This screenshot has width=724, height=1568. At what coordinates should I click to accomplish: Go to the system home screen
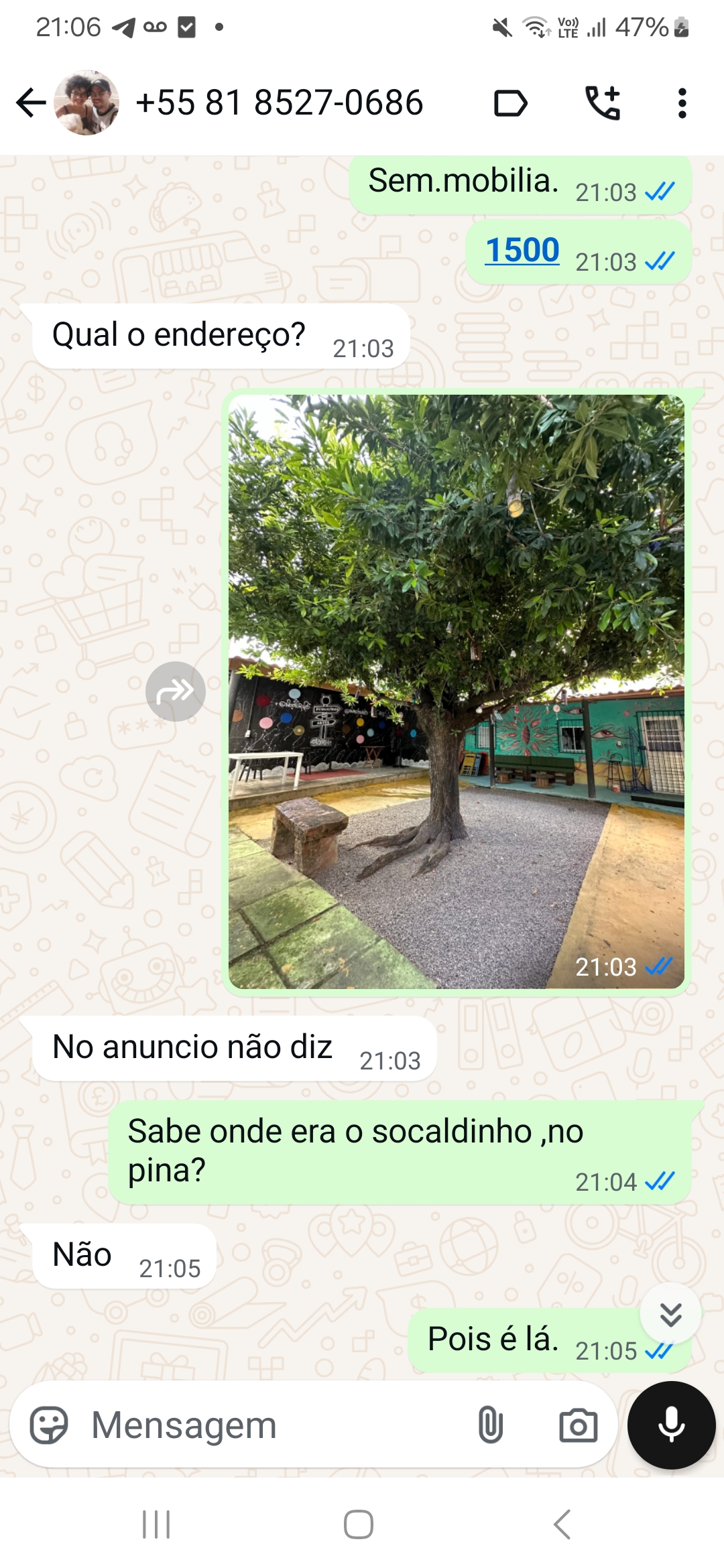point(359,1524)
